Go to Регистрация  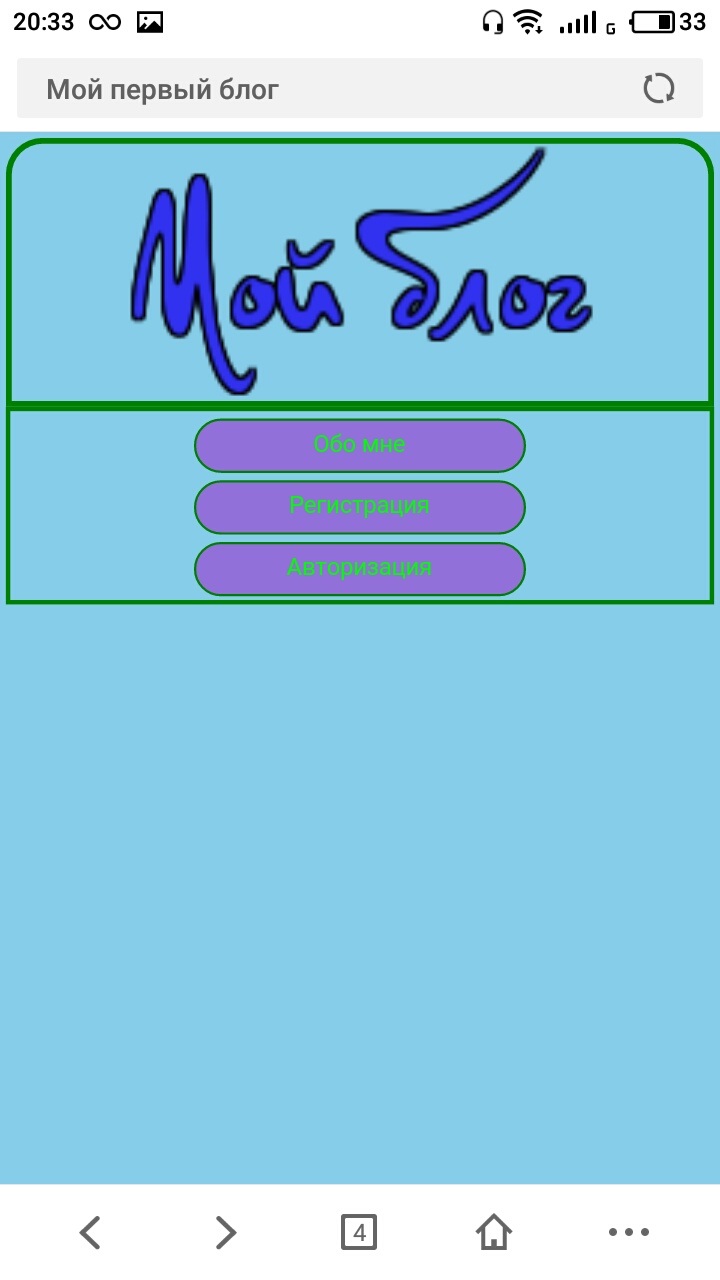click(359, 506)
